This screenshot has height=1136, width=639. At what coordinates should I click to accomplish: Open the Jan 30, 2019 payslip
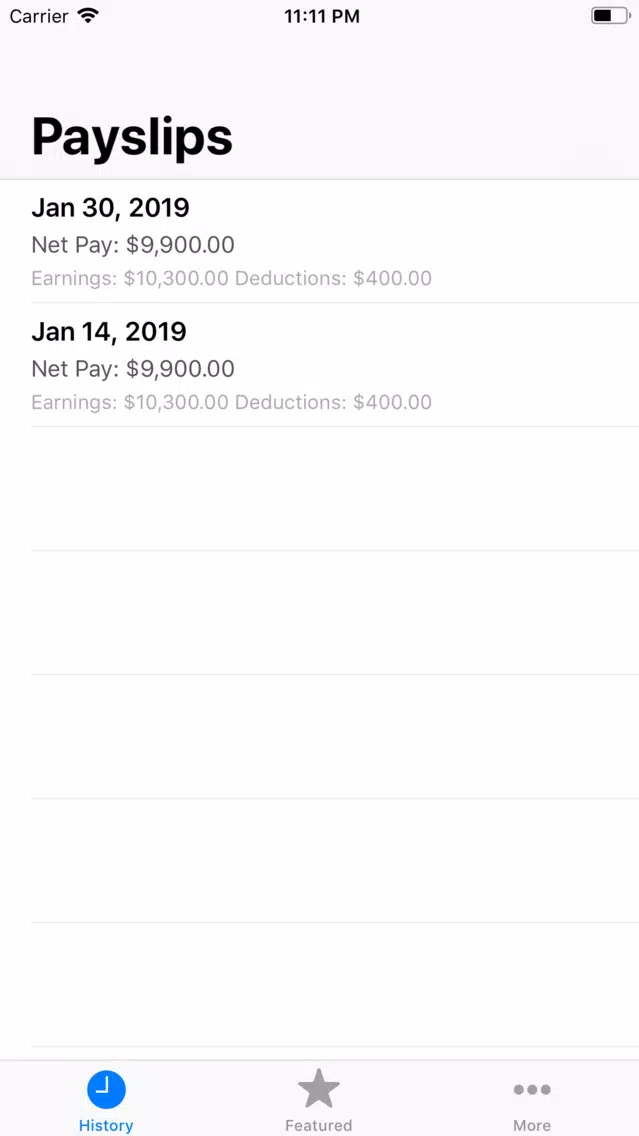[x=320, y=241]
